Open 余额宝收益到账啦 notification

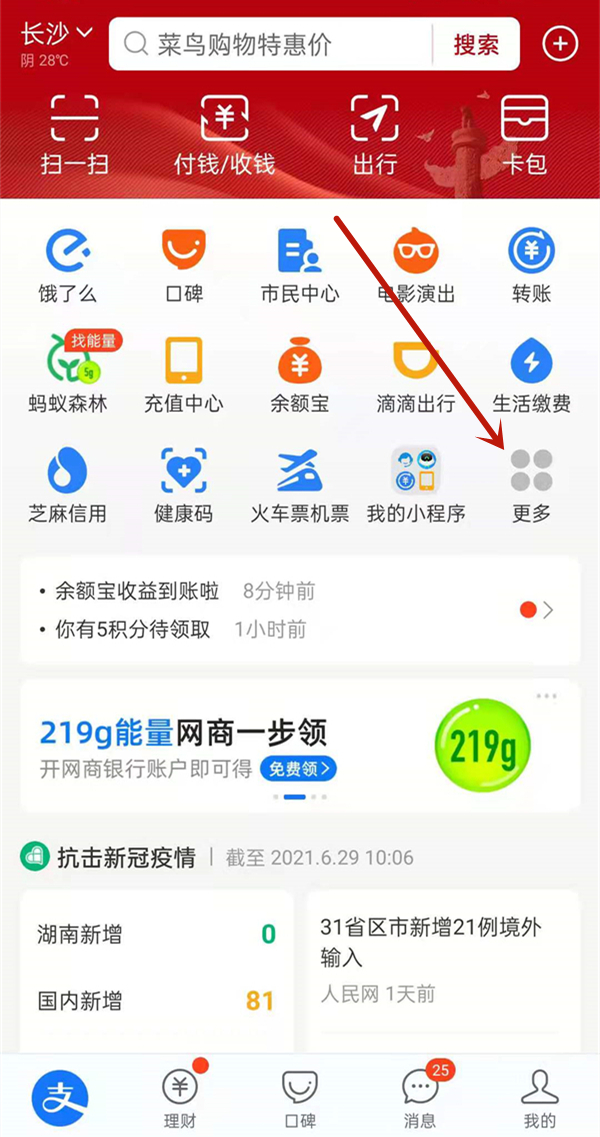click(x=128, y=591)
